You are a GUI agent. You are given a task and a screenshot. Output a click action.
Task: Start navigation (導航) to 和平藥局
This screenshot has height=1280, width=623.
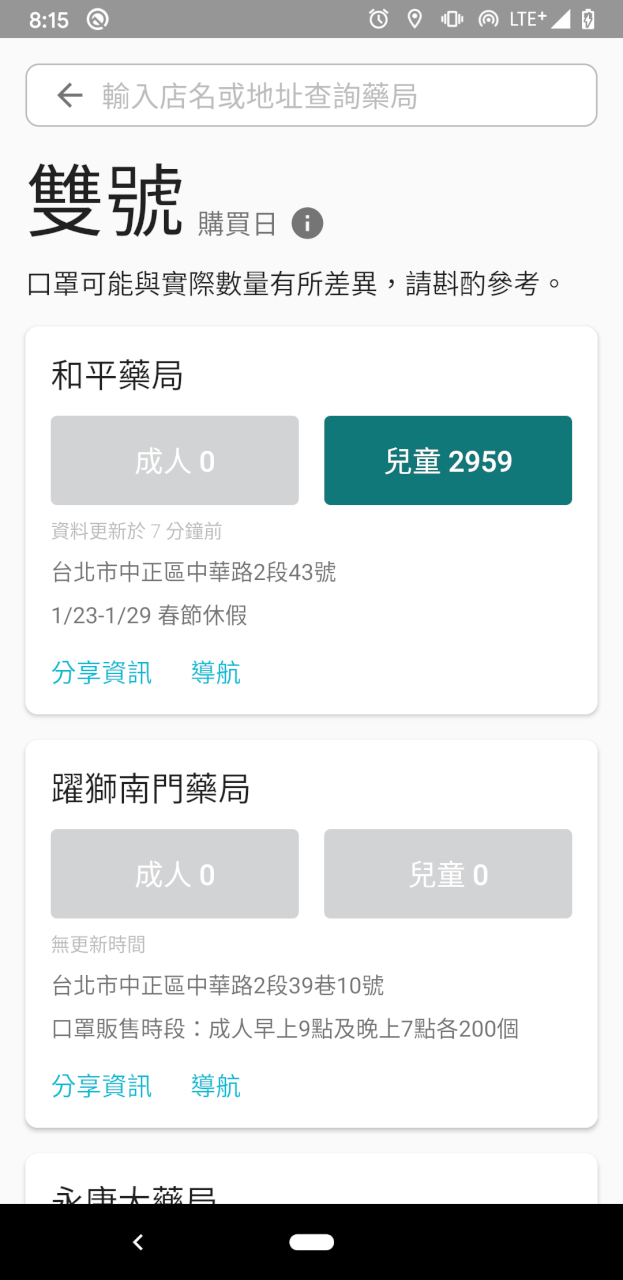click(216, 673)
